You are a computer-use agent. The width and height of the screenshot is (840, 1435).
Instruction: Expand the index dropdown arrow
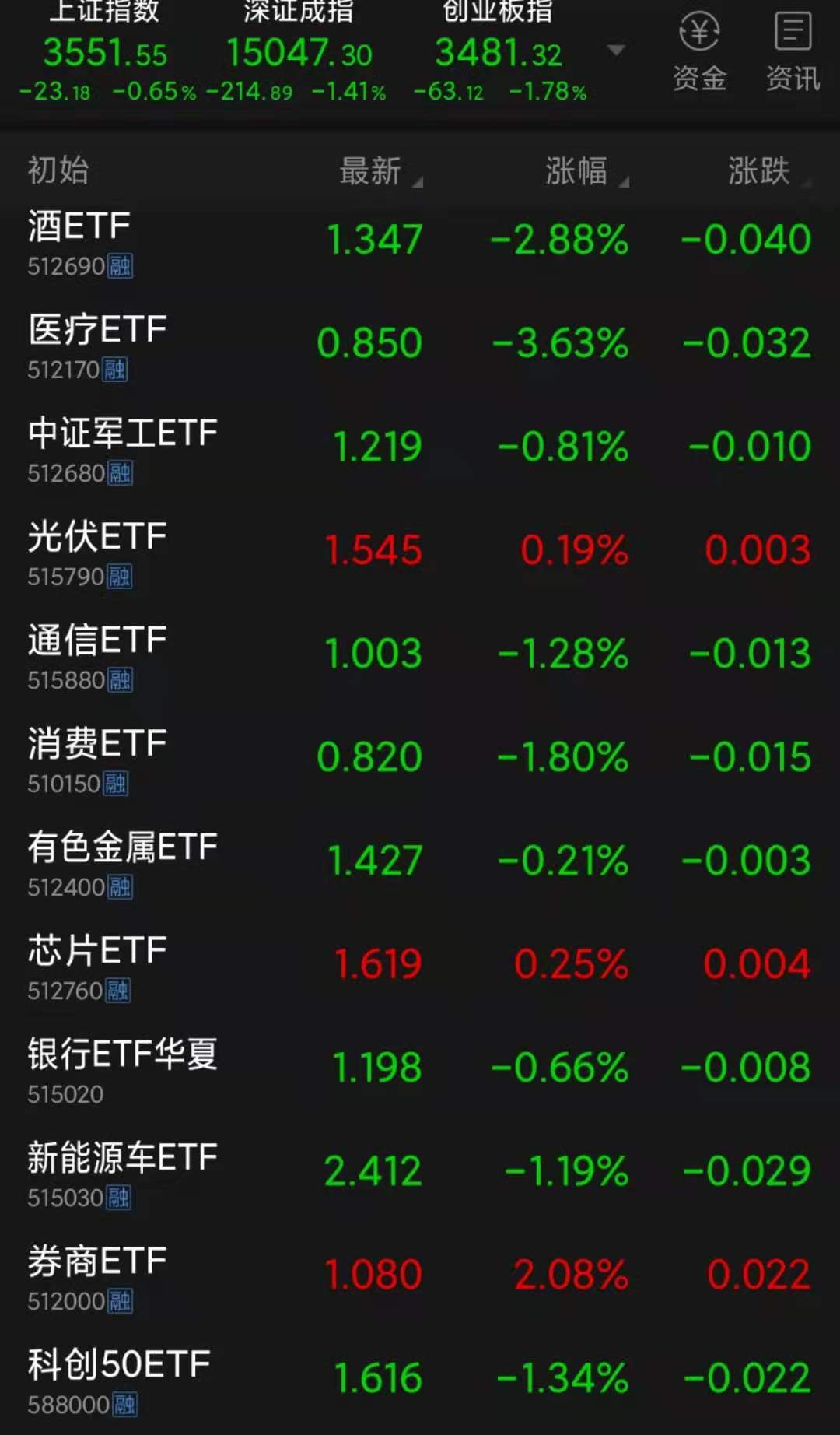click(616, 51)
